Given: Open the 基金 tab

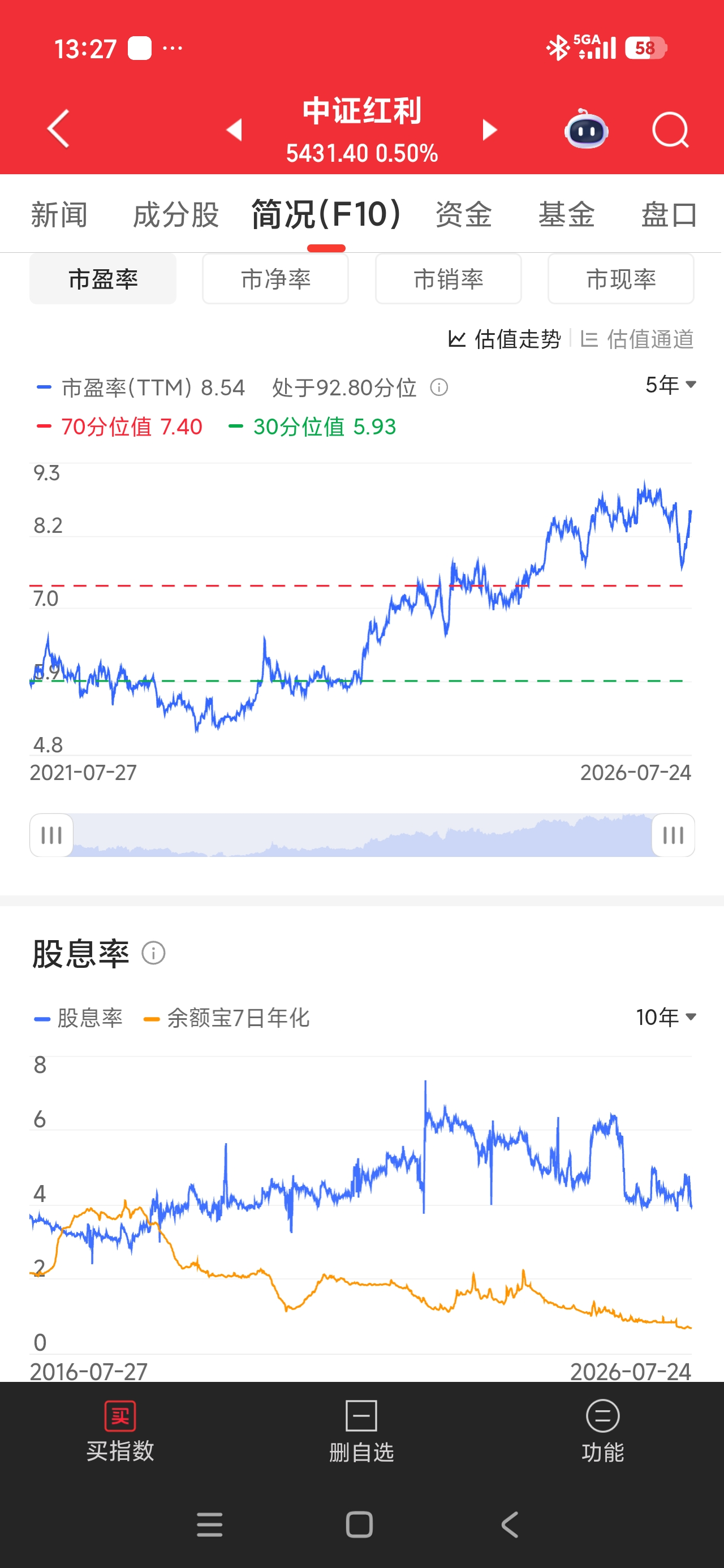Looking at the screenshot, I should [x=566, y=215].
